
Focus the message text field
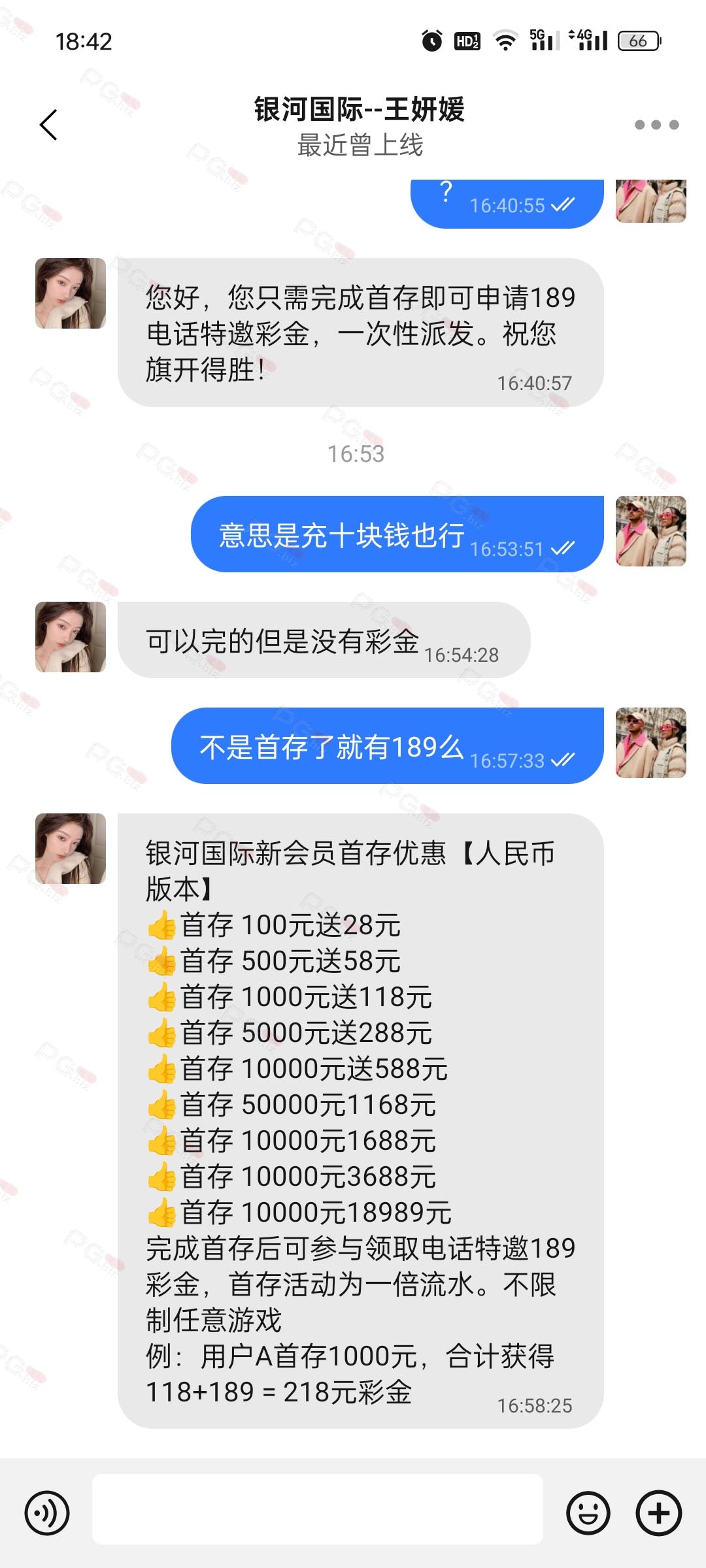(318, 1509)
